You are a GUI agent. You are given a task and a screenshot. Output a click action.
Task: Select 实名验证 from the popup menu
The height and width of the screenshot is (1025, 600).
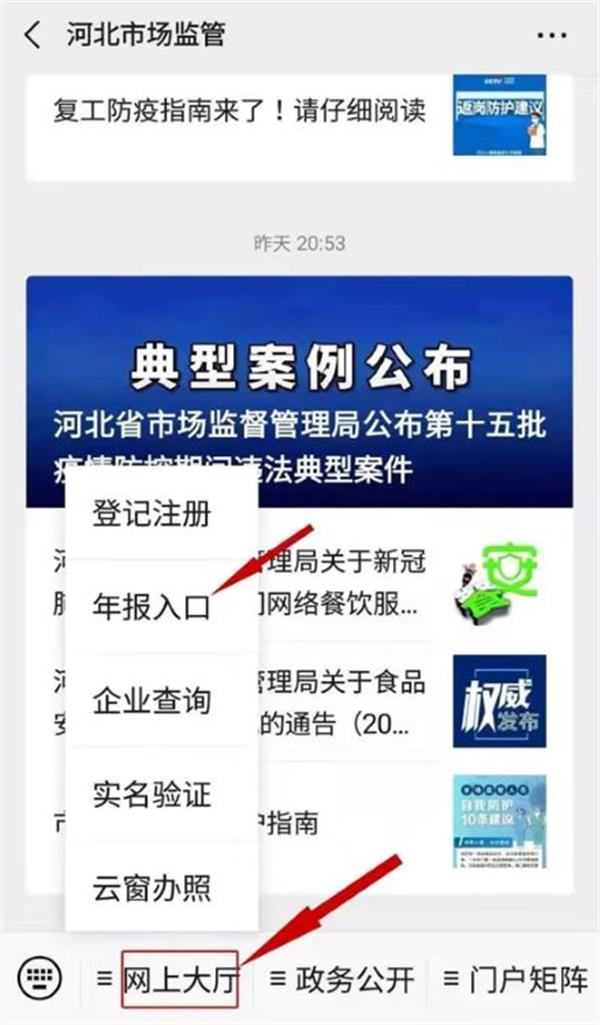152,795
